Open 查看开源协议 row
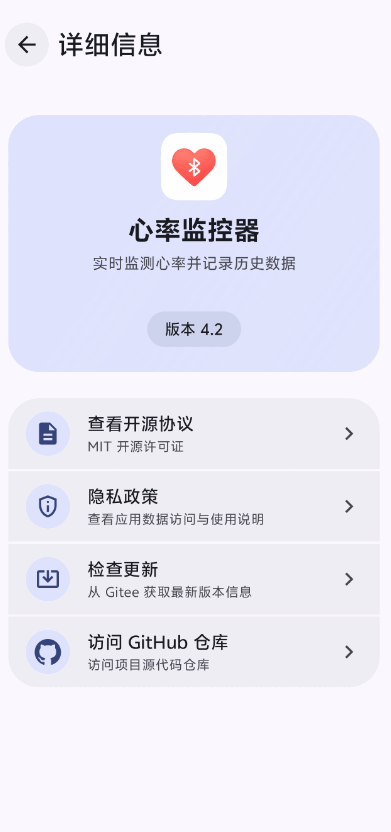The width and height of the screenshot is (391, 832). 194,434
